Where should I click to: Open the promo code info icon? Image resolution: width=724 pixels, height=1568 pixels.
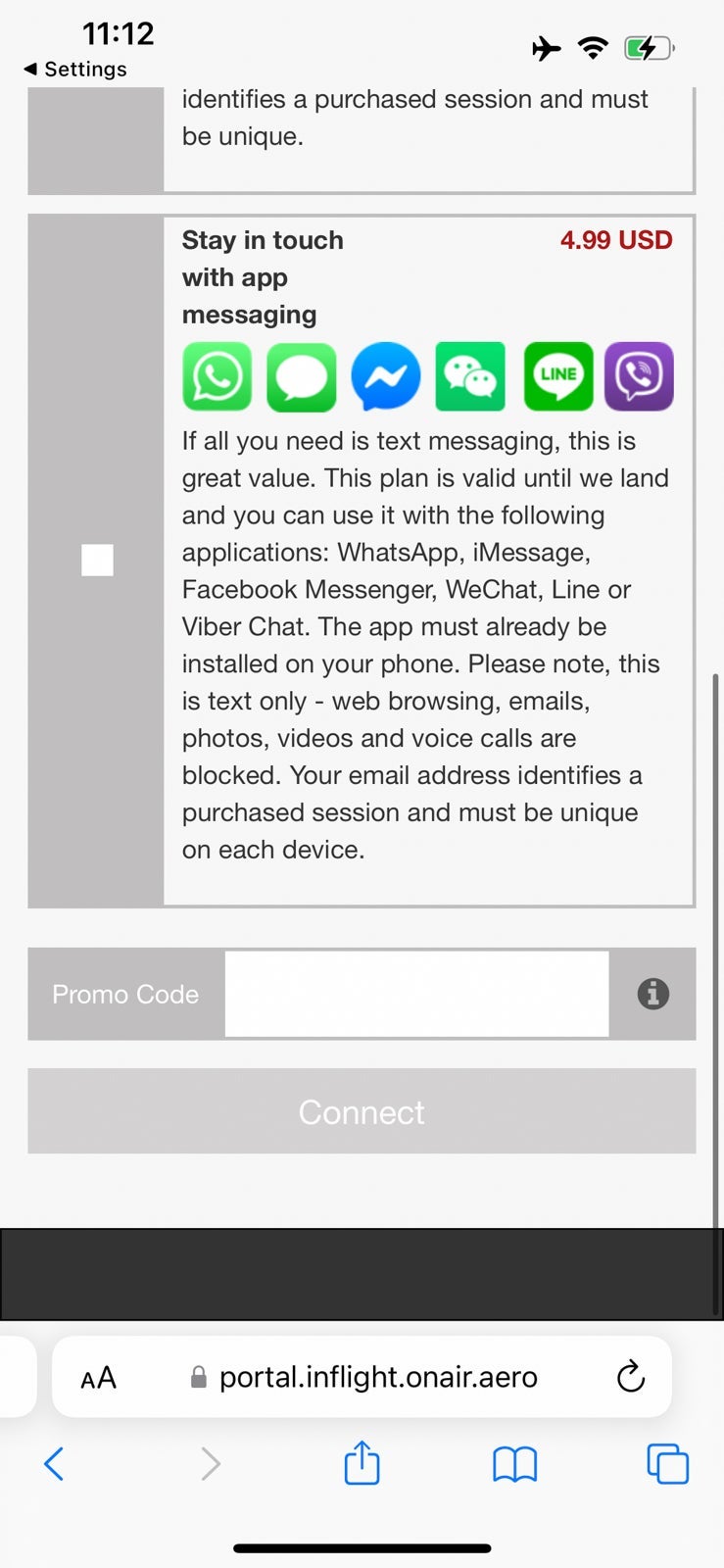[653, 994]
